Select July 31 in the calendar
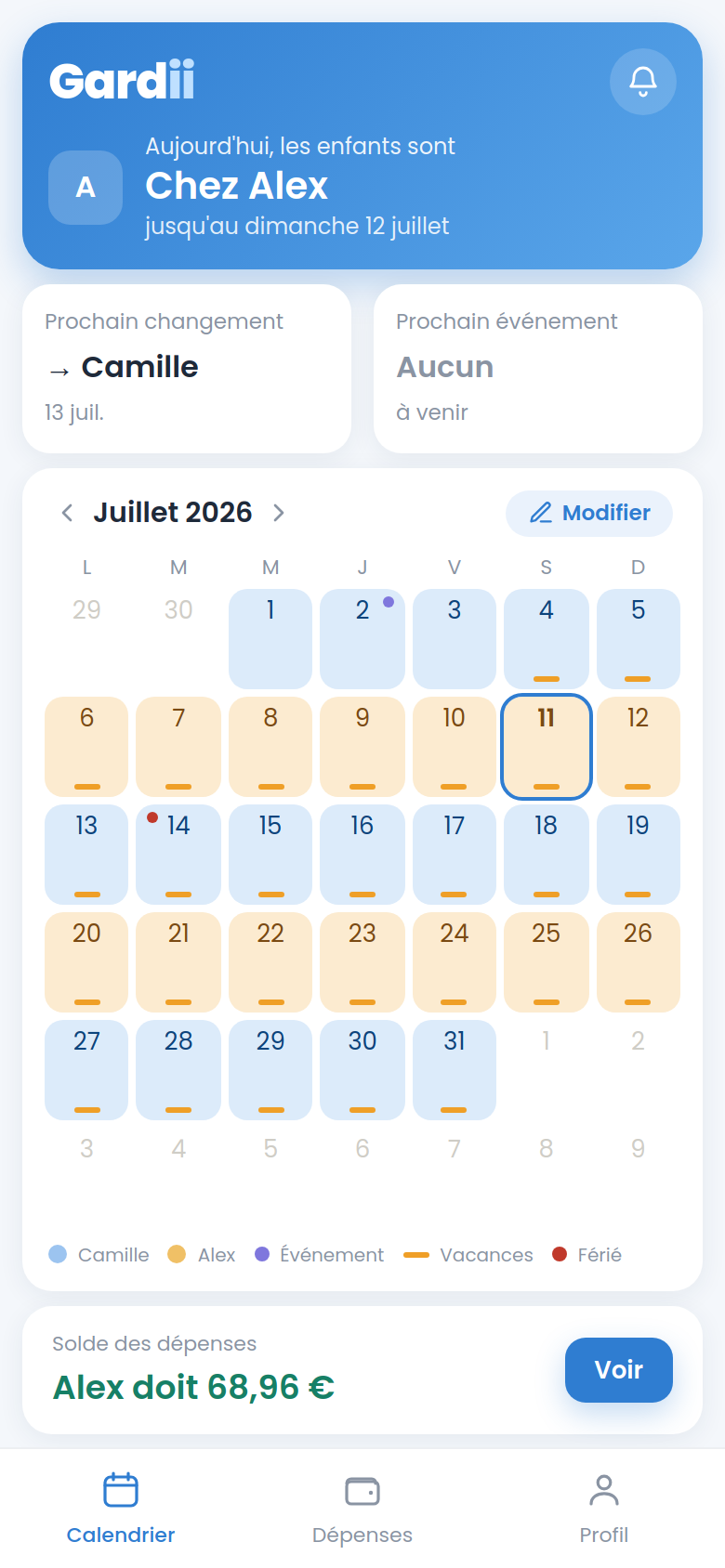The image size is (725, 1568). point(455,1070)
